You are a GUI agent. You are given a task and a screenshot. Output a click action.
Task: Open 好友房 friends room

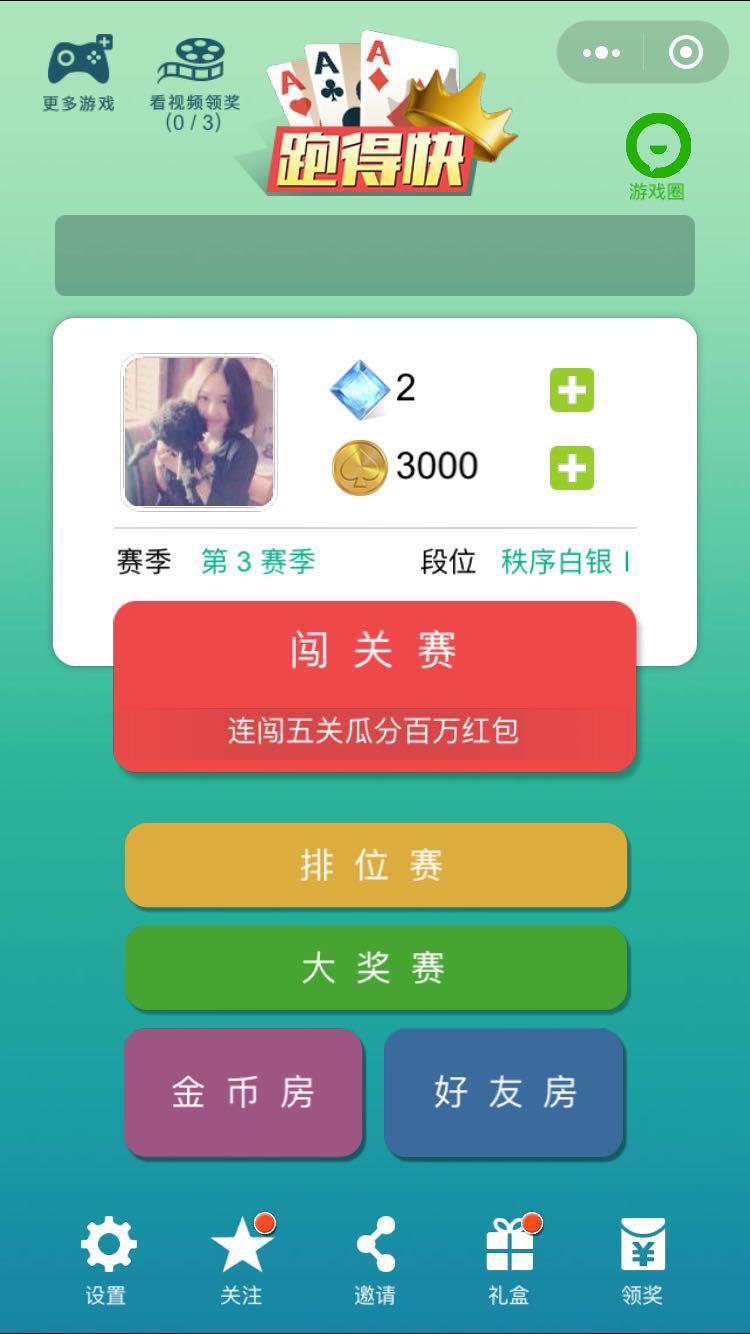tap(504, 1092)
